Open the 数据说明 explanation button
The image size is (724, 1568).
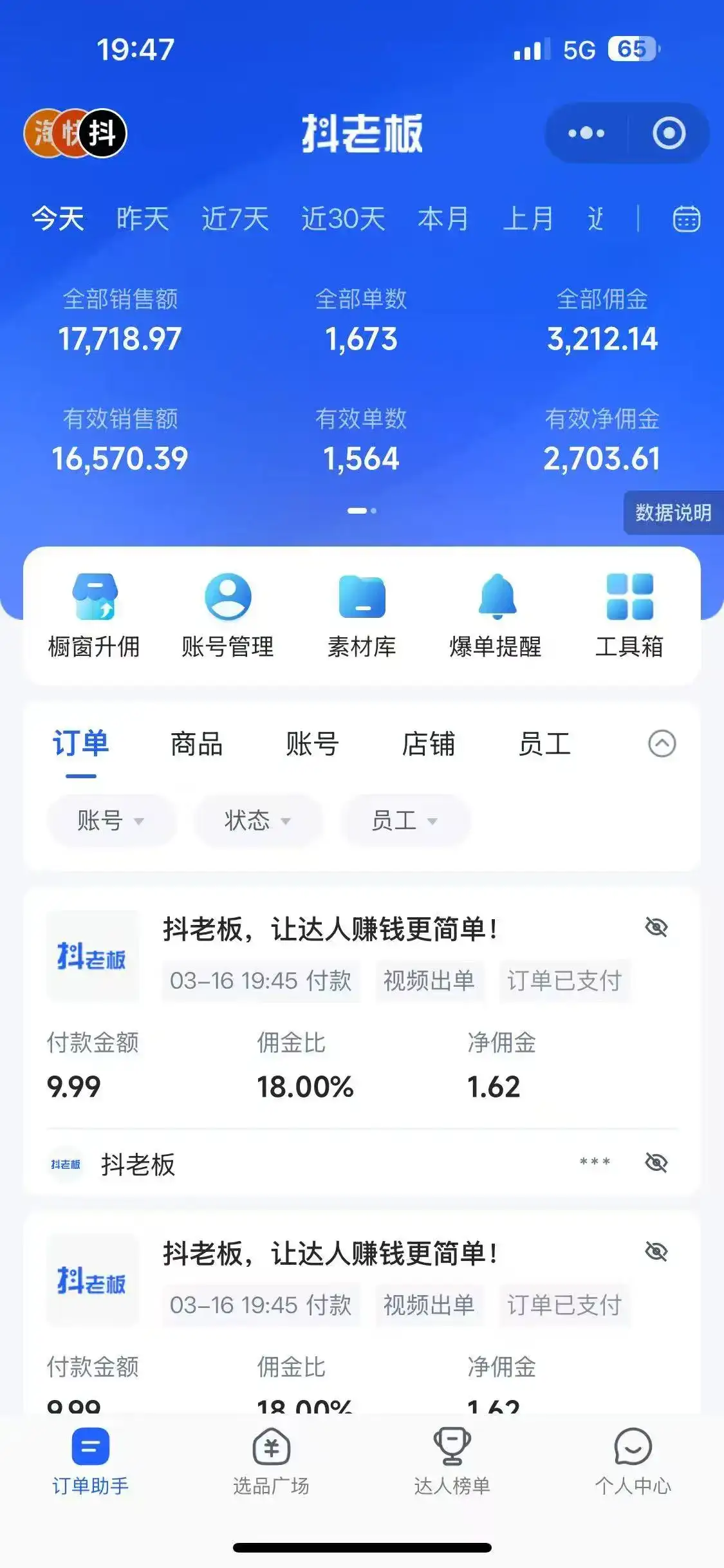(673, 514)
